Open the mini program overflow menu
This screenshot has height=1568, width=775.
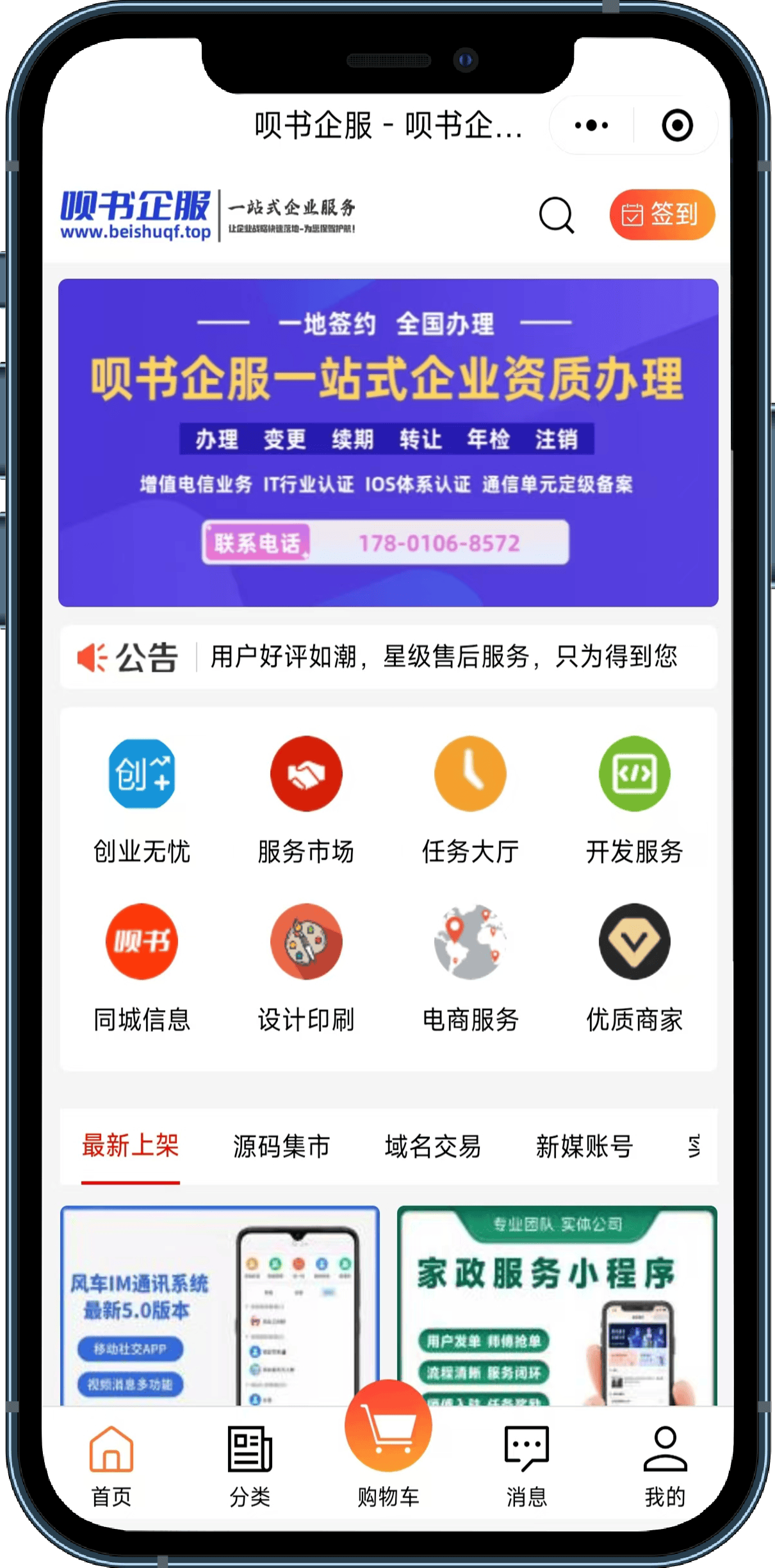tap(591, 125)
